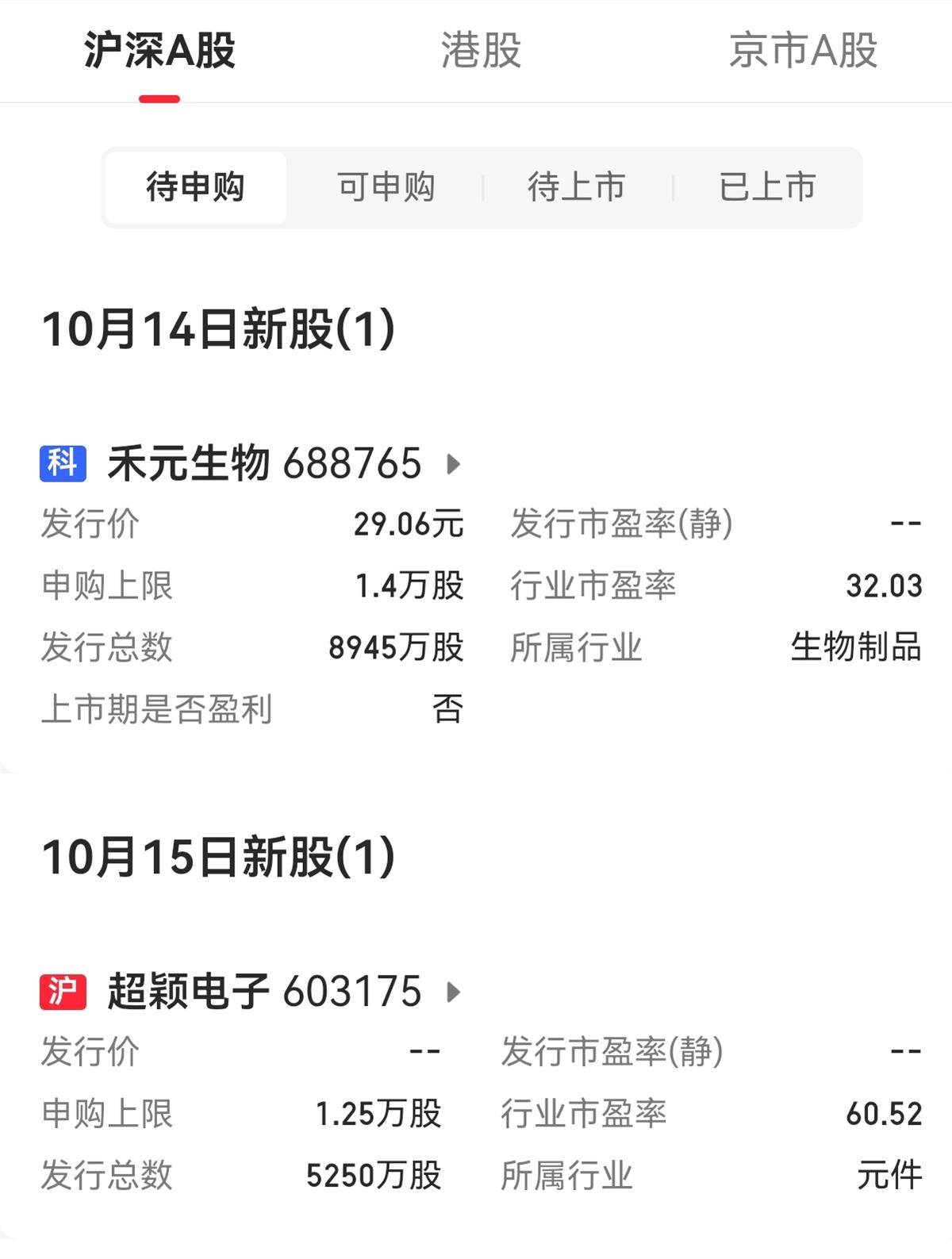The height and width of the screenshot is (1259, 952).
Task: Open 禾元生物 688765 stock details
Action: pos(264,463)
